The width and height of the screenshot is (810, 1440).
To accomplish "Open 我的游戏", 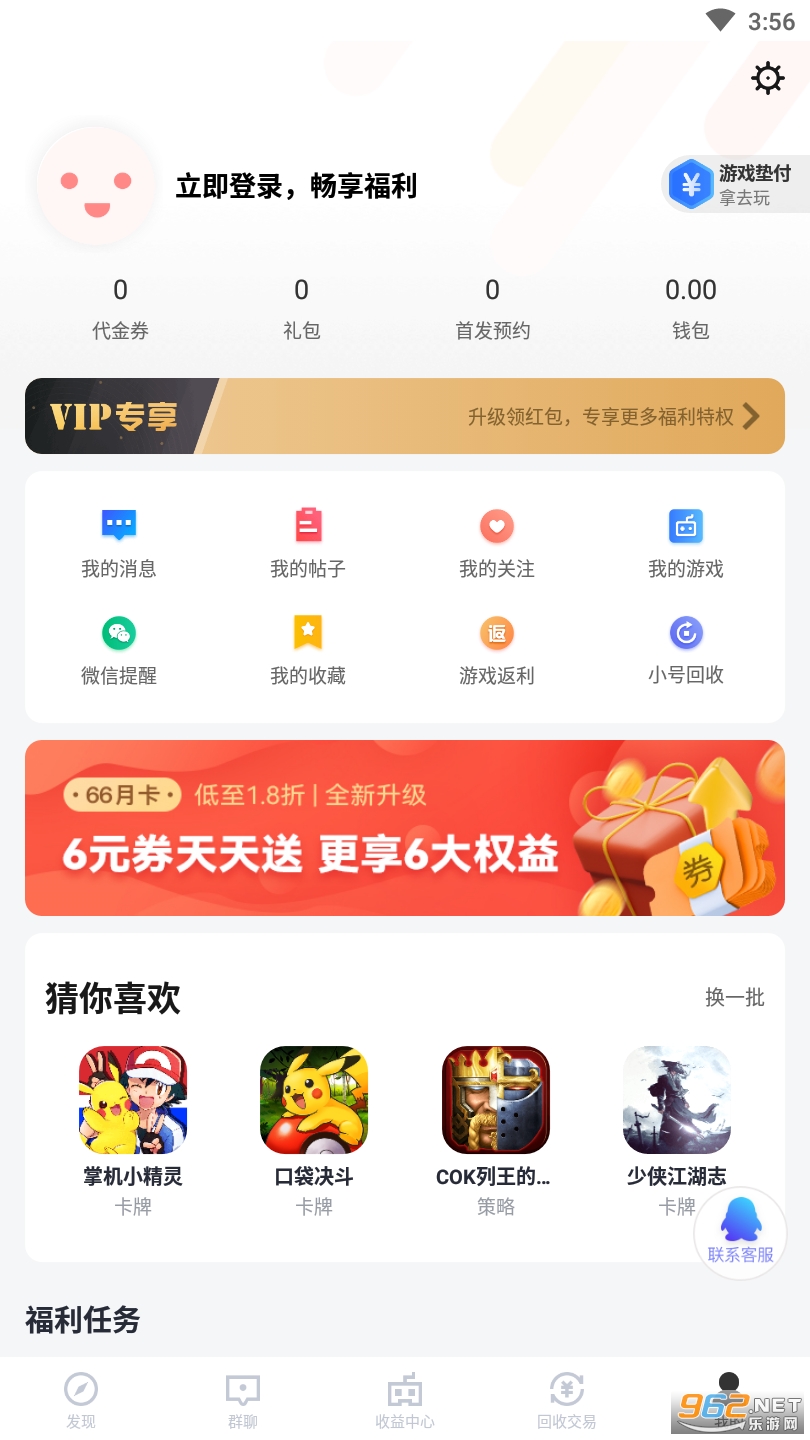I will (685, 543).
